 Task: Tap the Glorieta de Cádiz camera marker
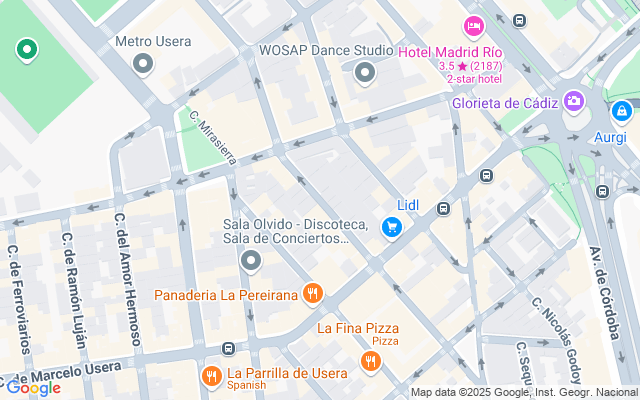(x=574, y=101)
